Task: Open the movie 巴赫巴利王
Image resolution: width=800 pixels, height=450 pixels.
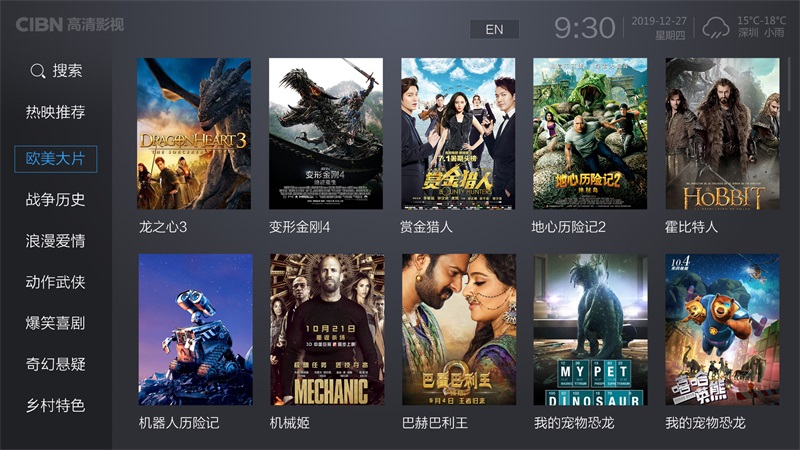Action: click(458, 329)
